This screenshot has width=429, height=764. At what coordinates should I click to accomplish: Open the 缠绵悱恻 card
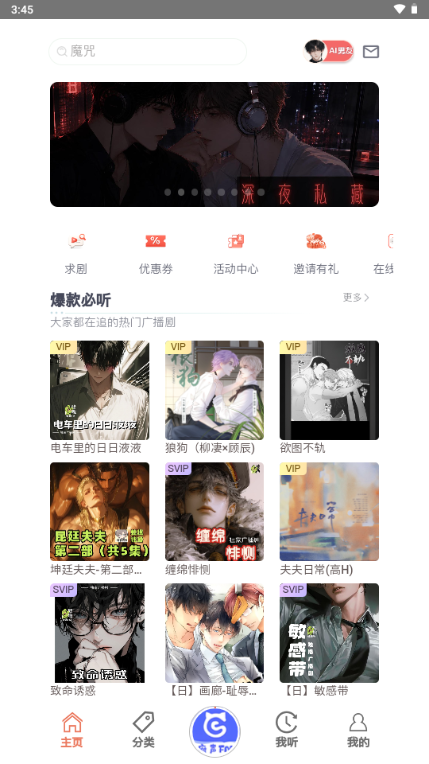pyautogui.click(x=214, y=518)
